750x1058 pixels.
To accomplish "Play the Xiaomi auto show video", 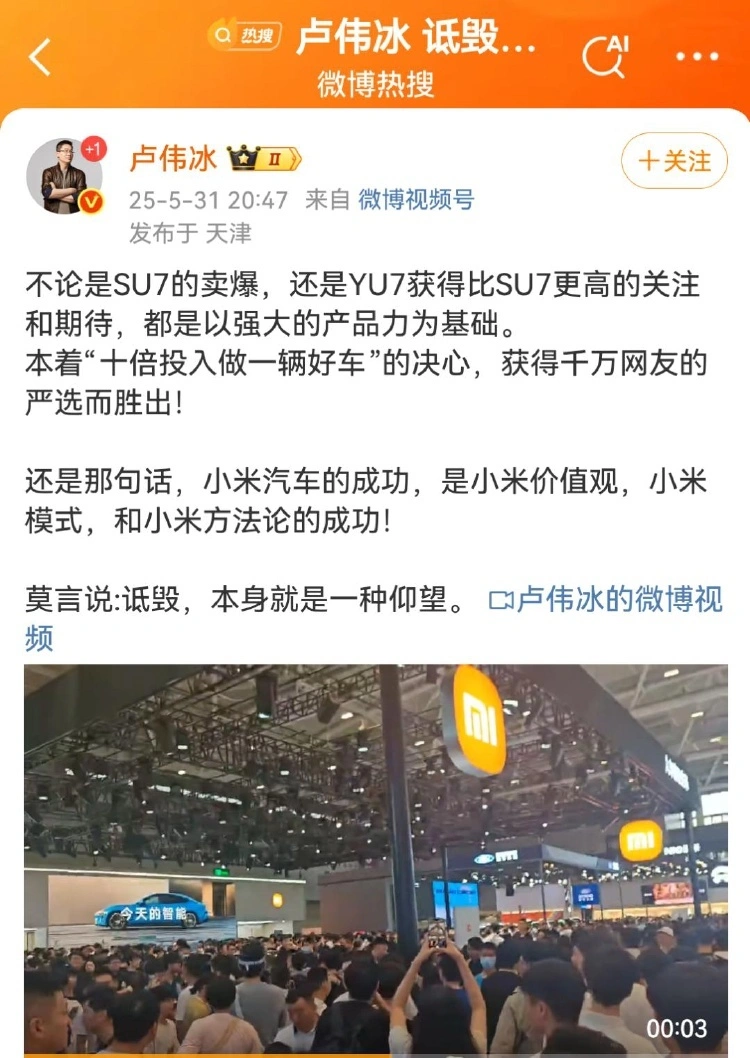I will (376, 858).
